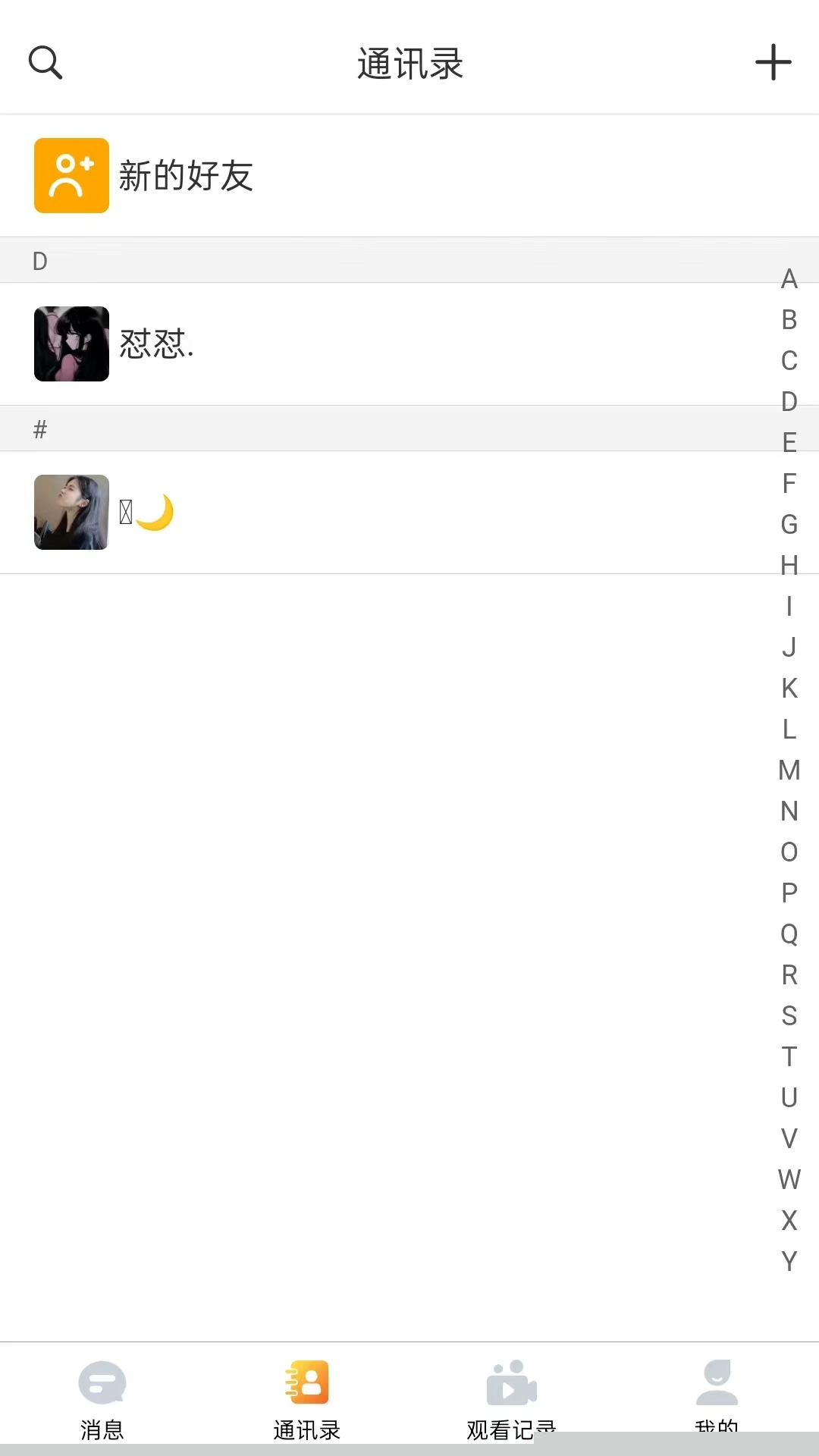Jump to letter S in index
The image size is (819, 1456).
pos(789,1016)
